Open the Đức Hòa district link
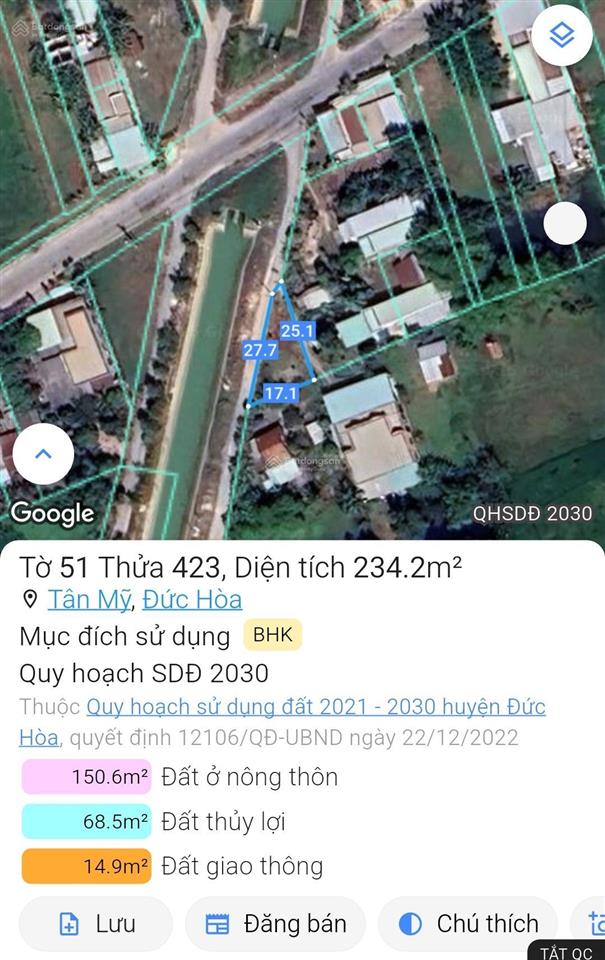This screenshot has width=605, height=960. tap(192, 600)
